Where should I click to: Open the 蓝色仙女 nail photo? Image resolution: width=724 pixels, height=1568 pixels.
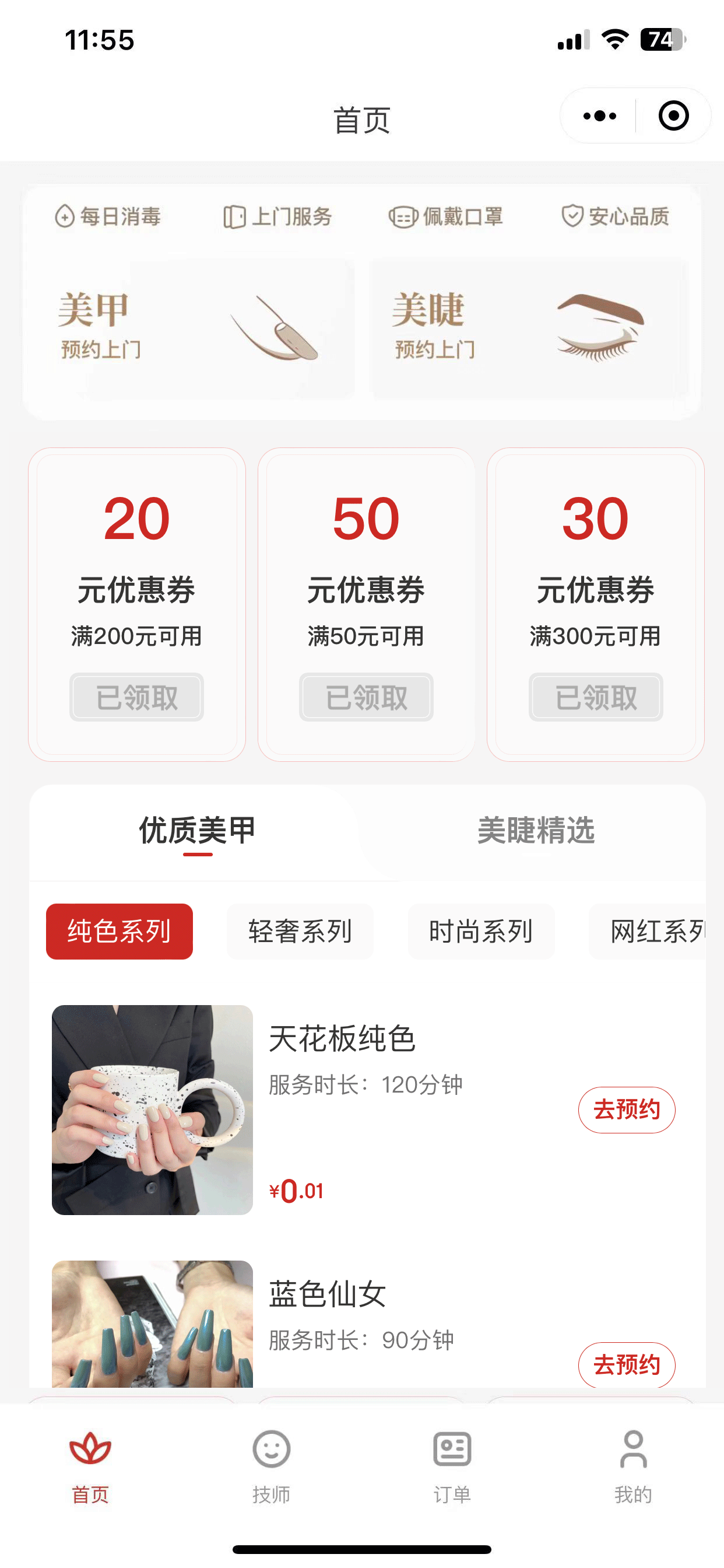(x=152, y=1324)
